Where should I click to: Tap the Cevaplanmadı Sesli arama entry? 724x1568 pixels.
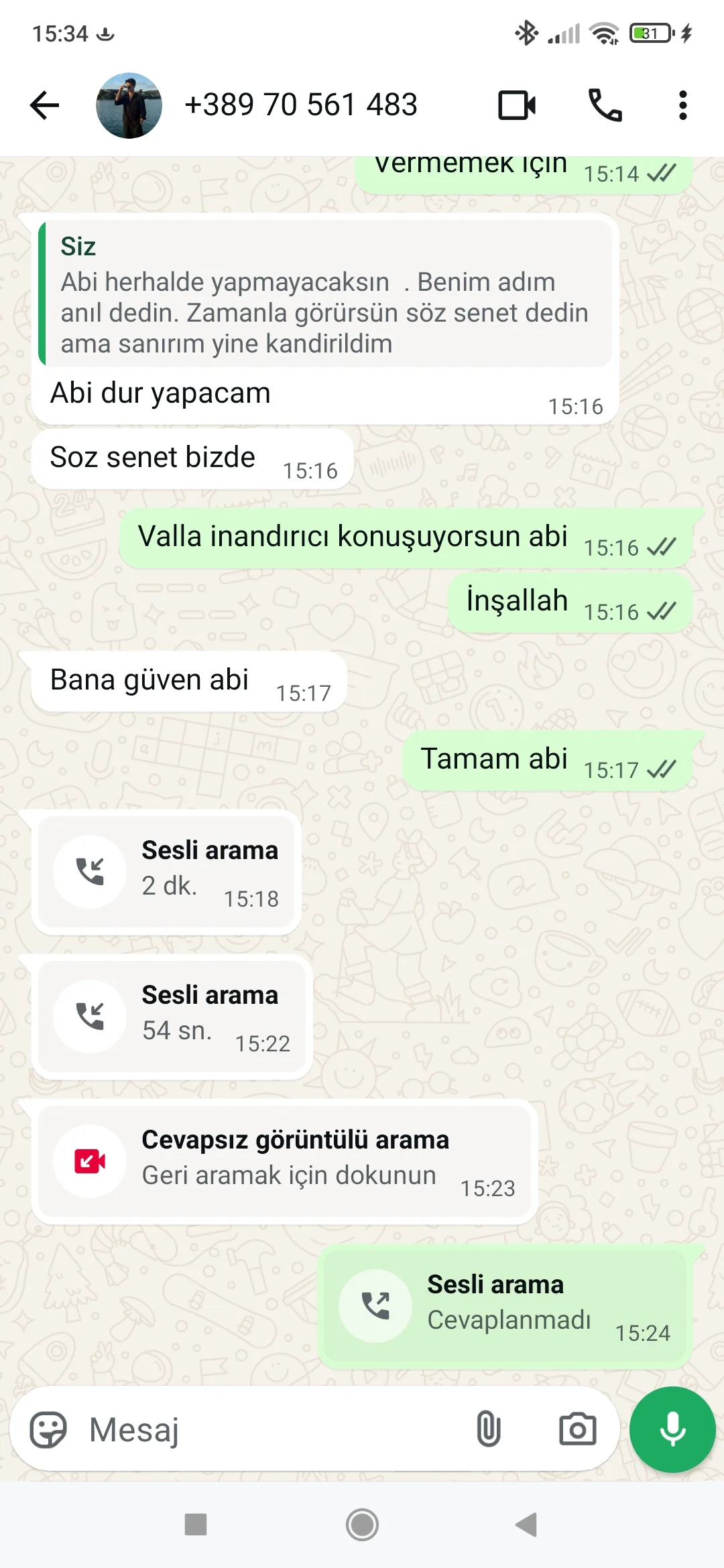[x=505, y=1305]
